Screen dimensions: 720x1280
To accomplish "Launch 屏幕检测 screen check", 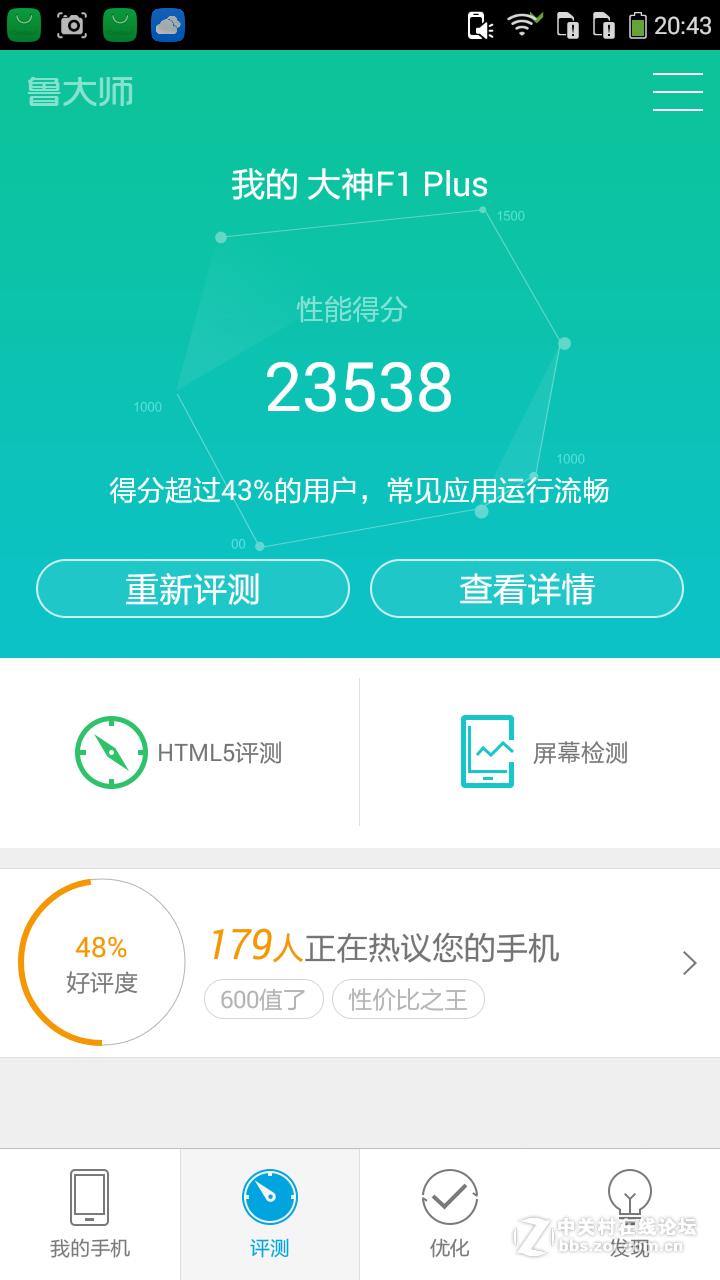I will tap(543, 752).
